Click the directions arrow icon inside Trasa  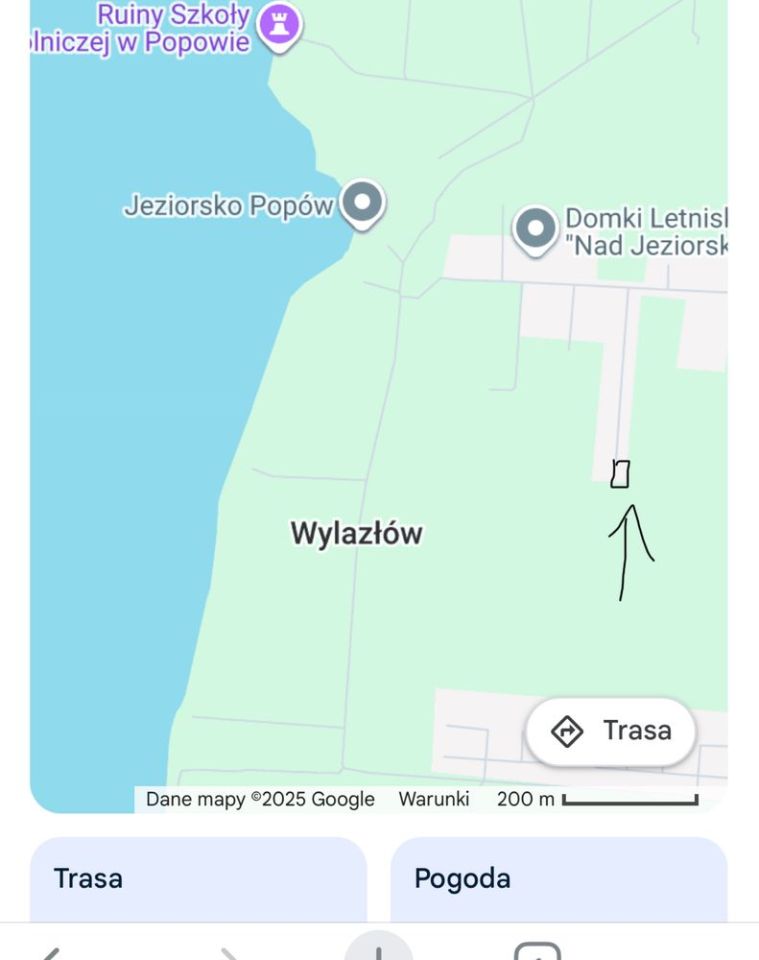click(566, 730)
